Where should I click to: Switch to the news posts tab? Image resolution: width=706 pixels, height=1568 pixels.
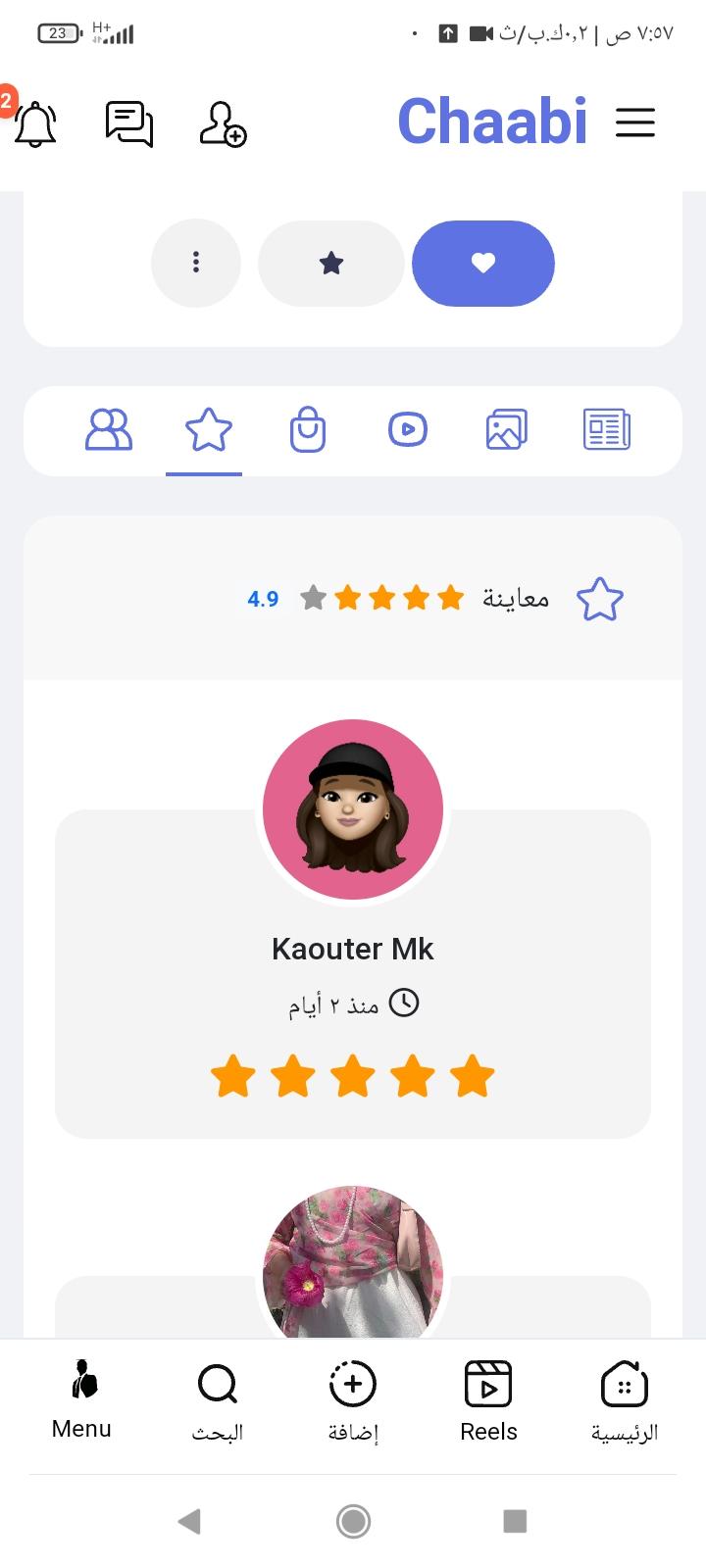(x=606, y=429)
